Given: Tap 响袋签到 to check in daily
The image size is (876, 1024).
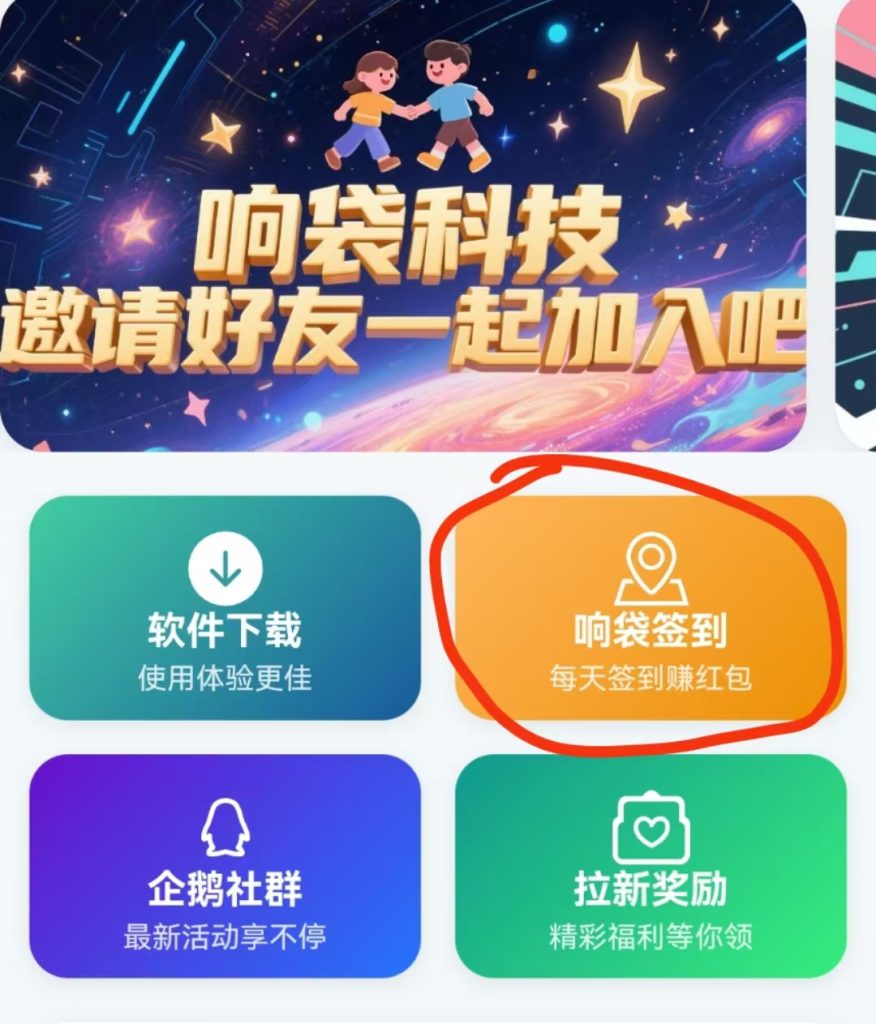Looking at the screenshot, I should pyautogui.click(x=650, y=608).
